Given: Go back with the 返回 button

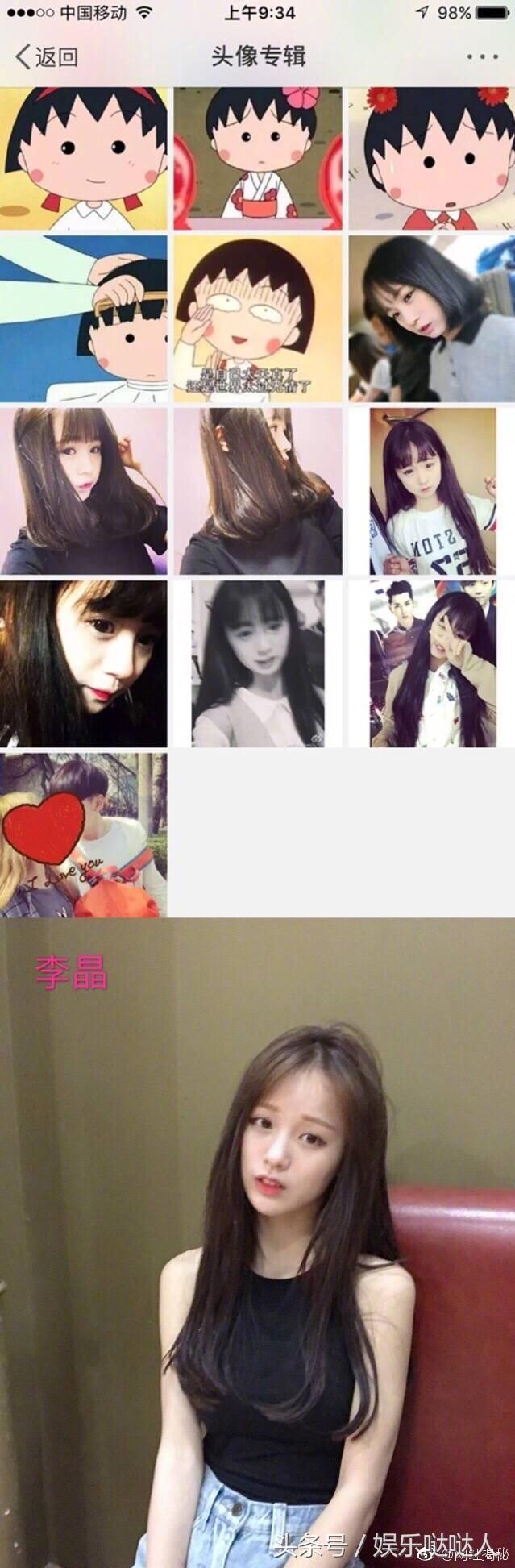Looking at the screenshot, I should click(48, 57).
